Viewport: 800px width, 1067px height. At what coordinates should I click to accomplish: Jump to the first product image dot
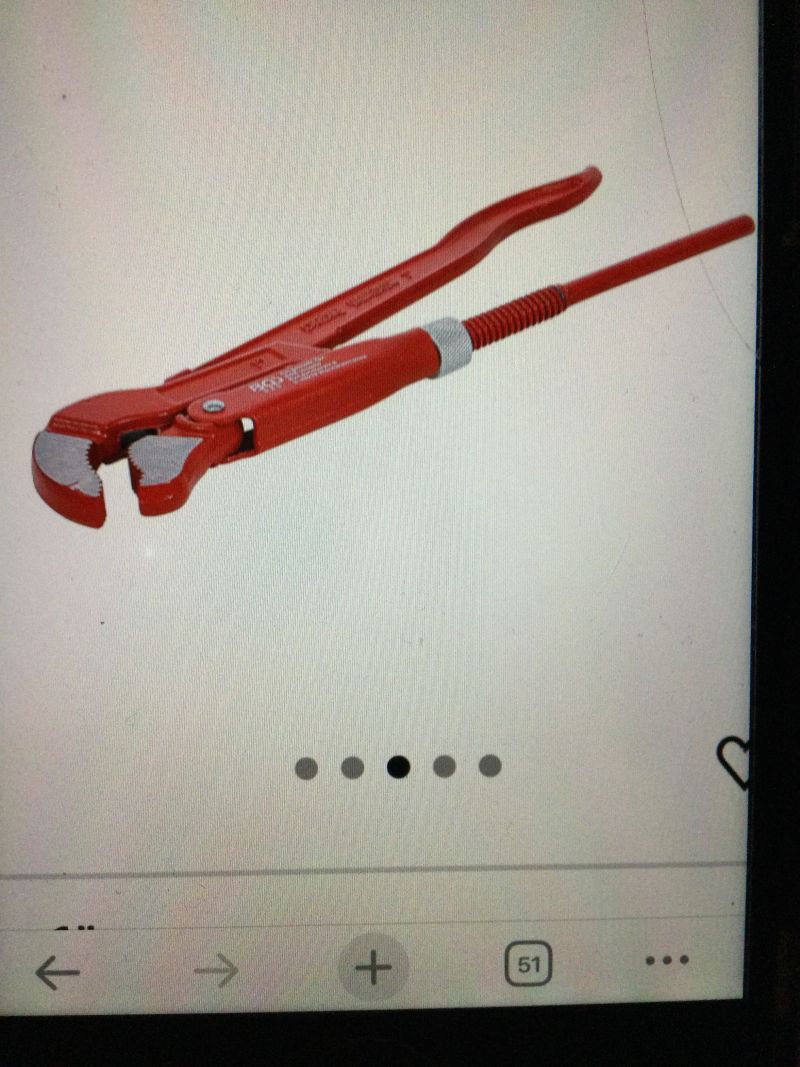pyautogui.click(x=307, y=767)
